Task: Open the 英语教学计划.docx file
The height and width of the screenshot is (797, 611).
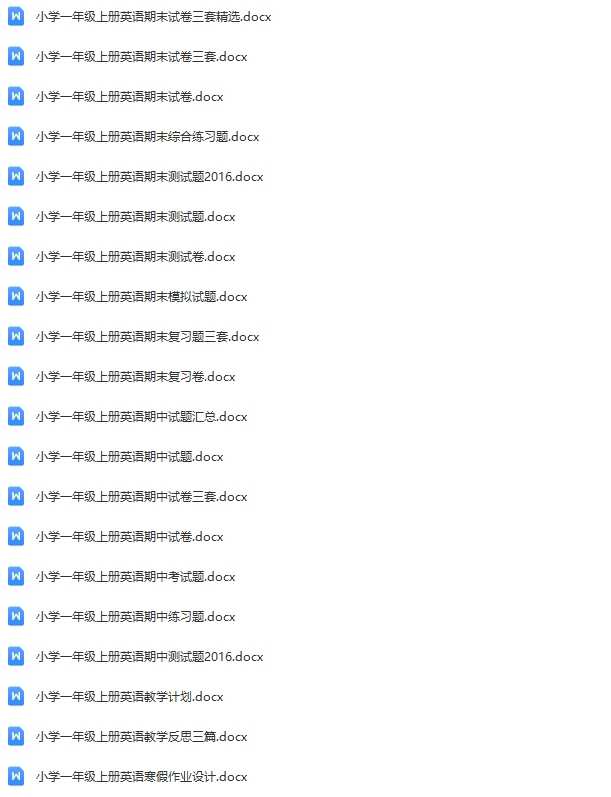Action: (129, 697)
